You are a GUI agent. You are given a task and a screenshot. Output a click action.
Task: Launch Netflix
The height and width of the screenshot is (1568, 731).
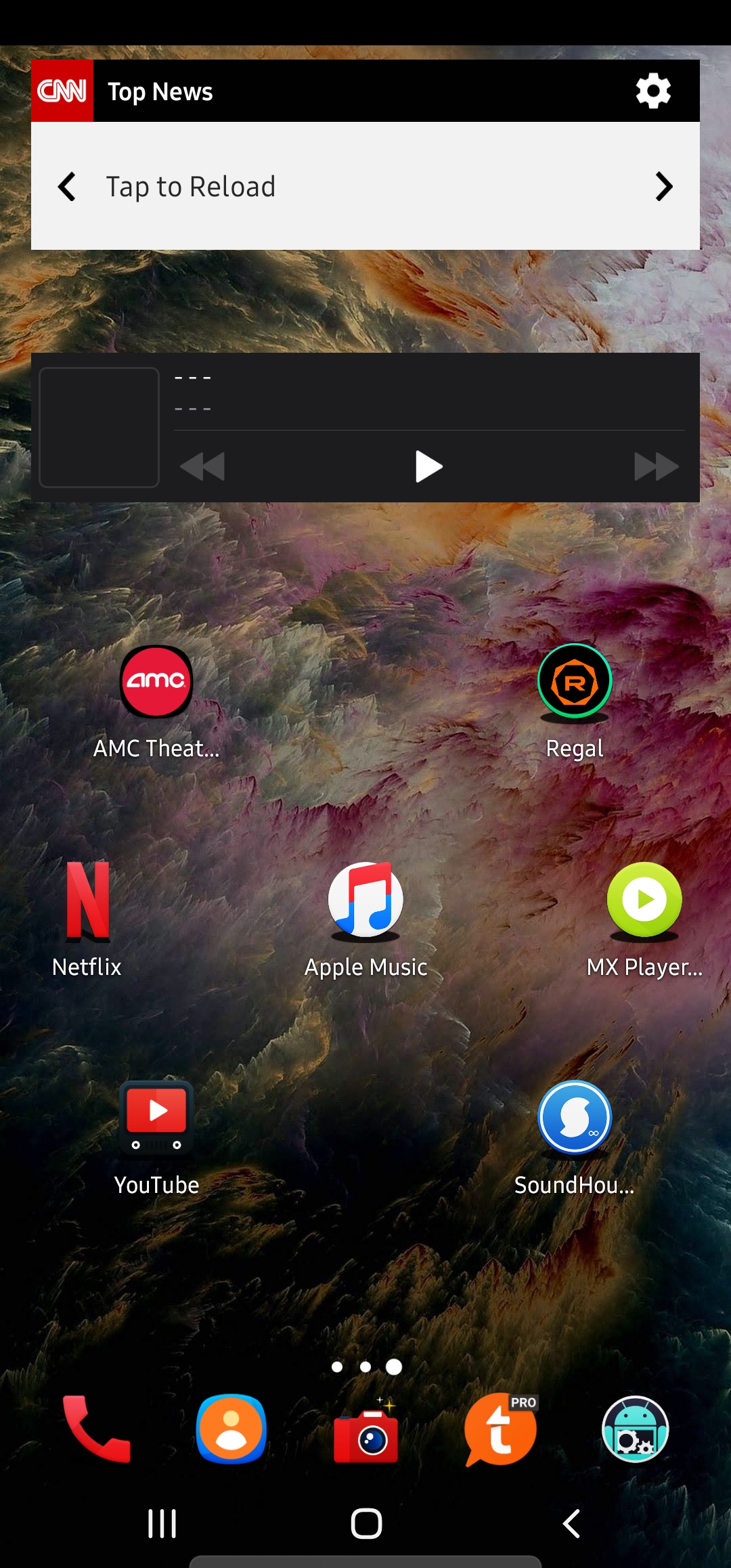(87, 900)
